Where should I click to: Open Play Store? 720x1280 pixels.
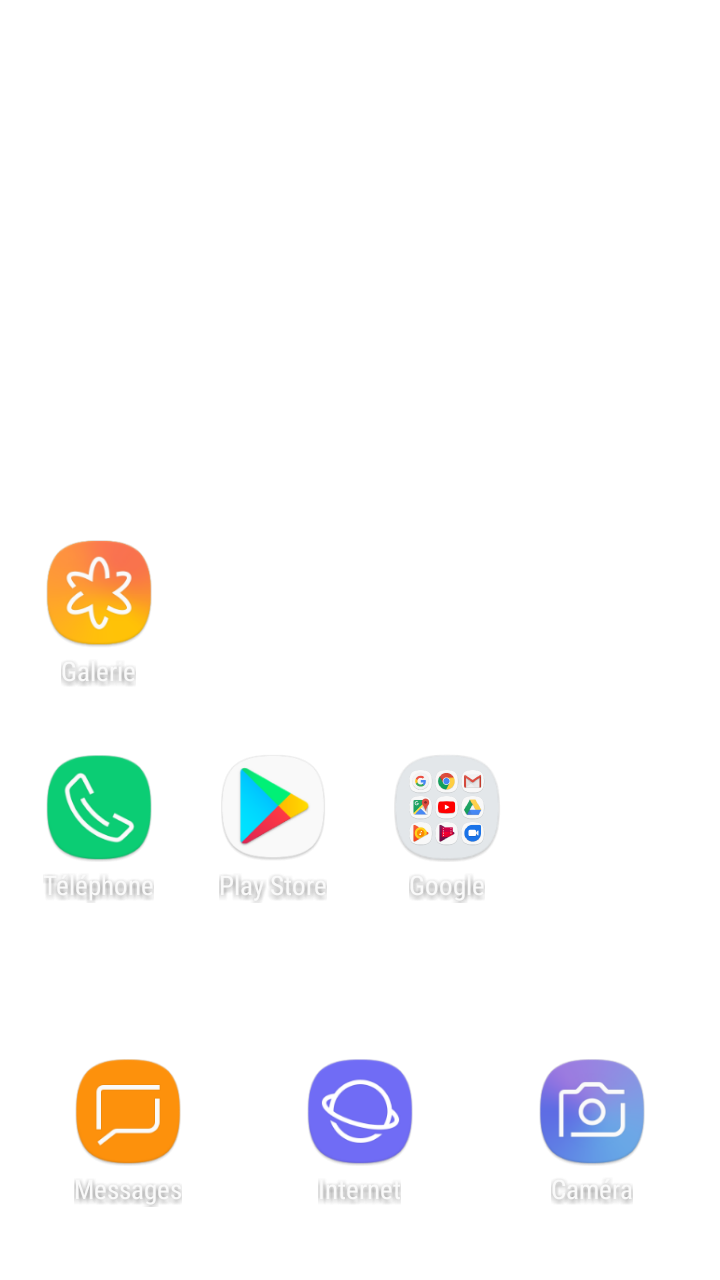(273, 807)
